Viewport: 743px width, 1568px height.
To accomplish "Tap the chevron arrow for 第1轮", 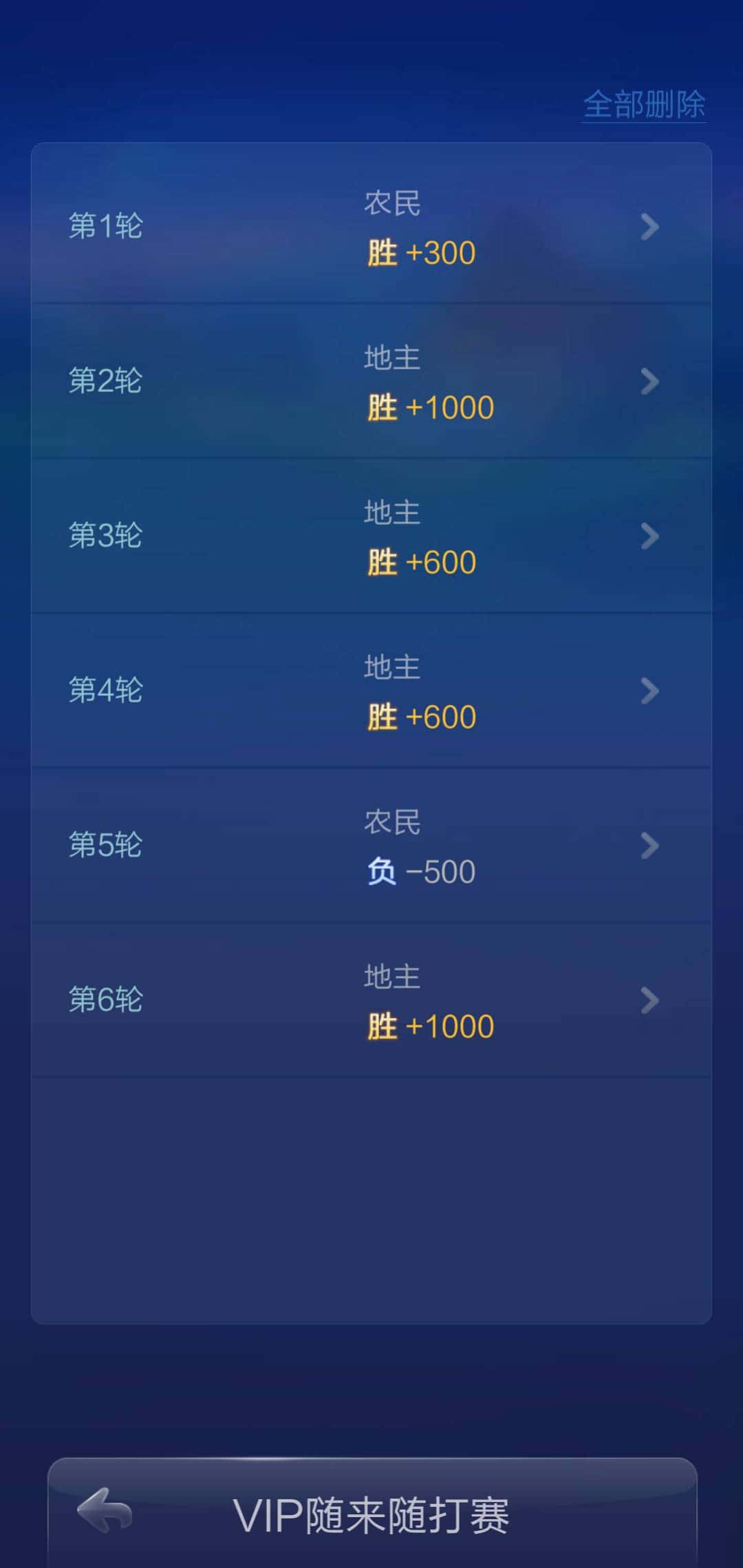I will [649, 227].
